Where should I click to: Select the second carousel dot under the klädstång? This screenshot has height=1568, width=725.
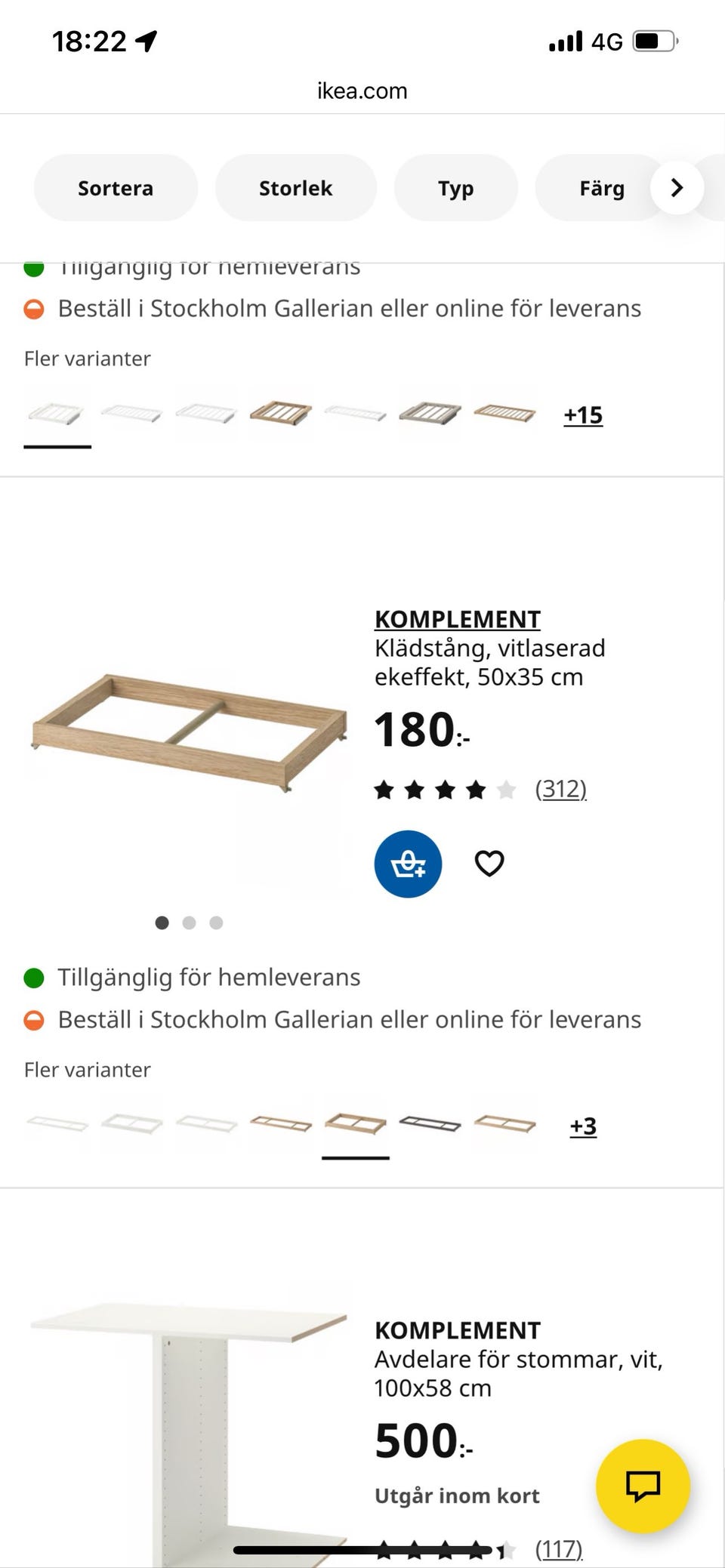click(189, 923)
